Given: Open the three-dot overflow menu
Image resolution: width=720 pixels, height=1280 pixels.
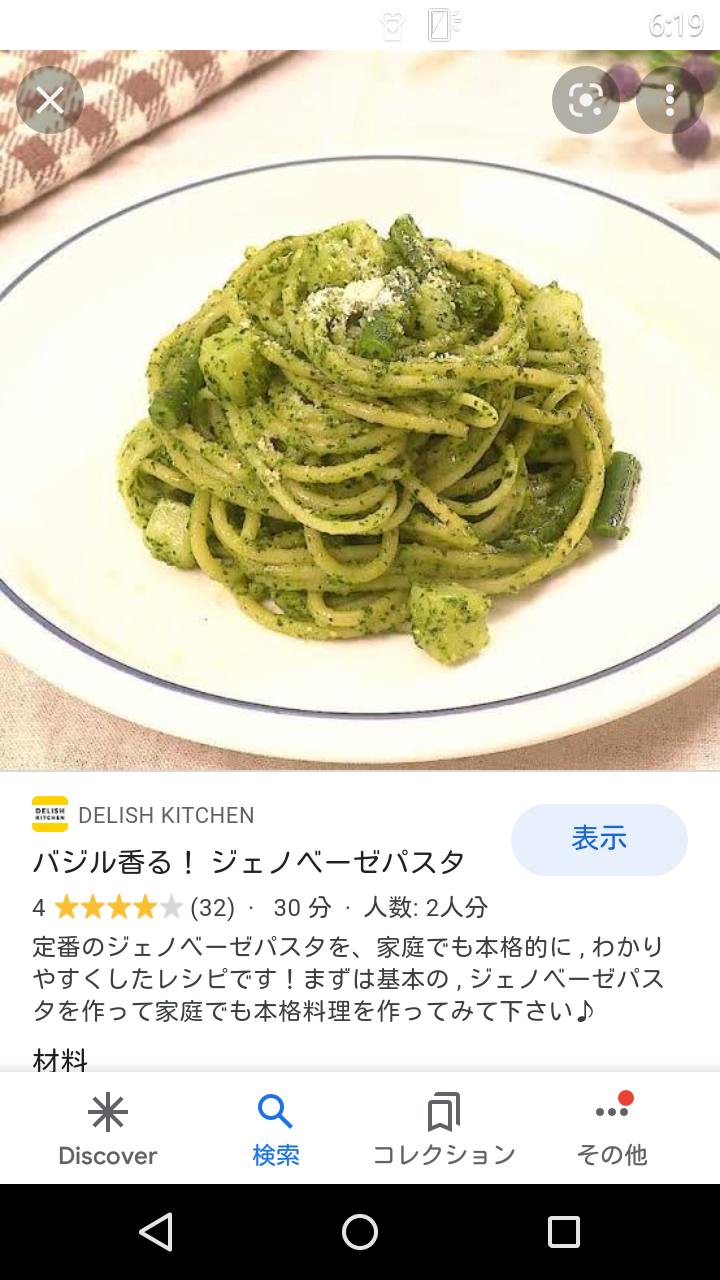Looking at the screenshot, I should [x=670, y=100].
